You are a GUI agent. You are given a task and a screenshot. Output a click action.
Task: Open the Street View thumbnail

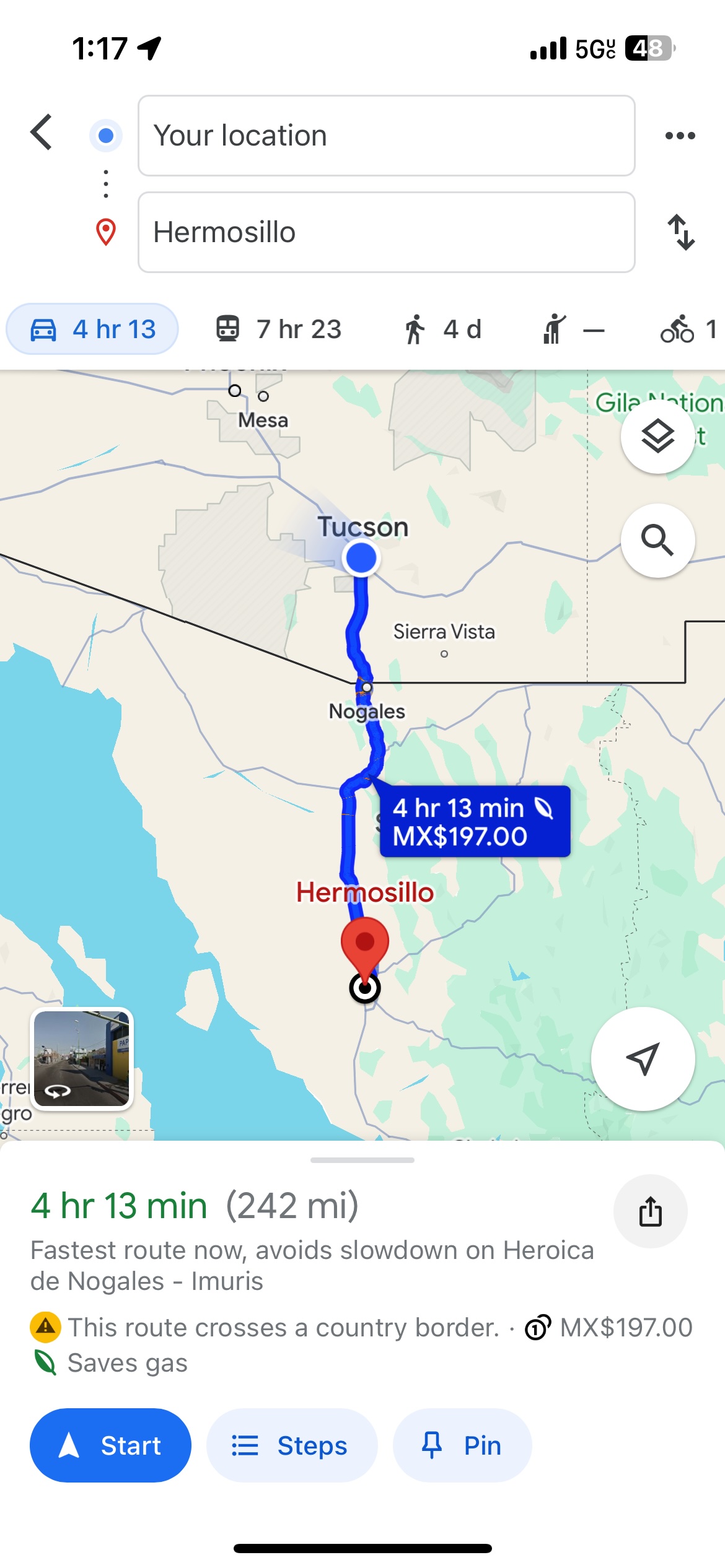(x=81, y=1059)
